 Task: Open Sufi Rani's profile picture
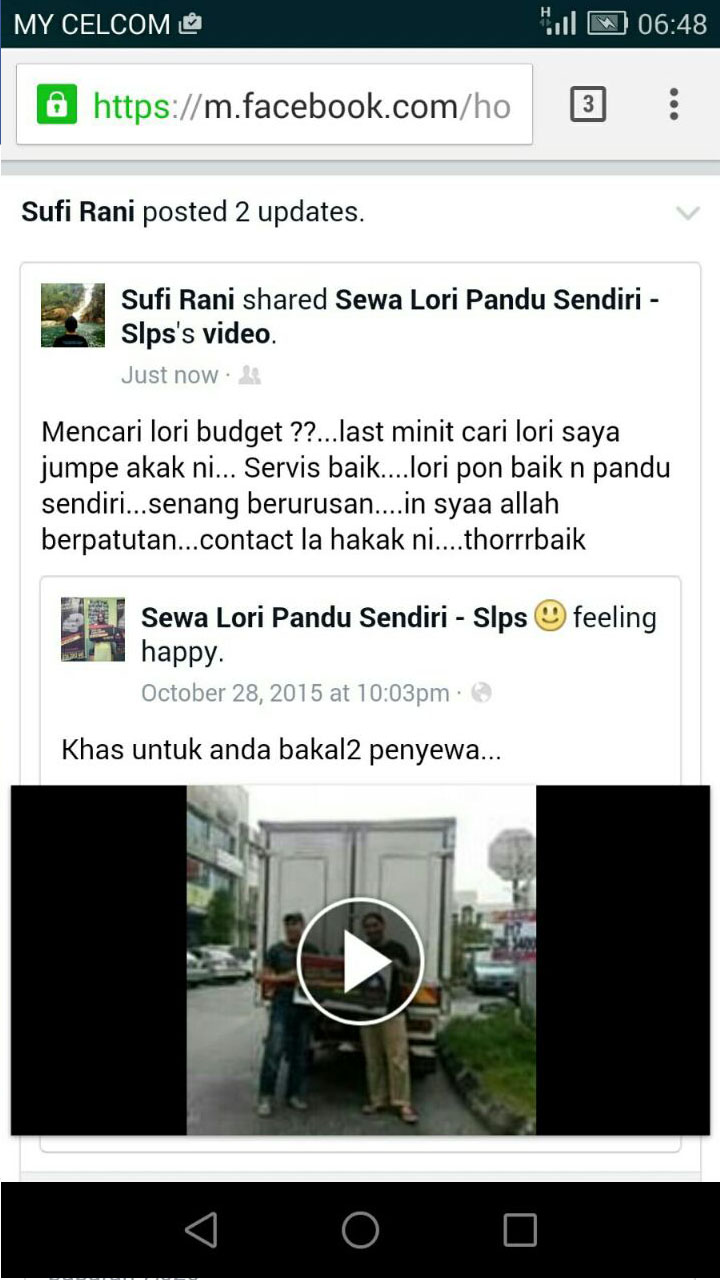pyautogui.click(x=73, y=315)
